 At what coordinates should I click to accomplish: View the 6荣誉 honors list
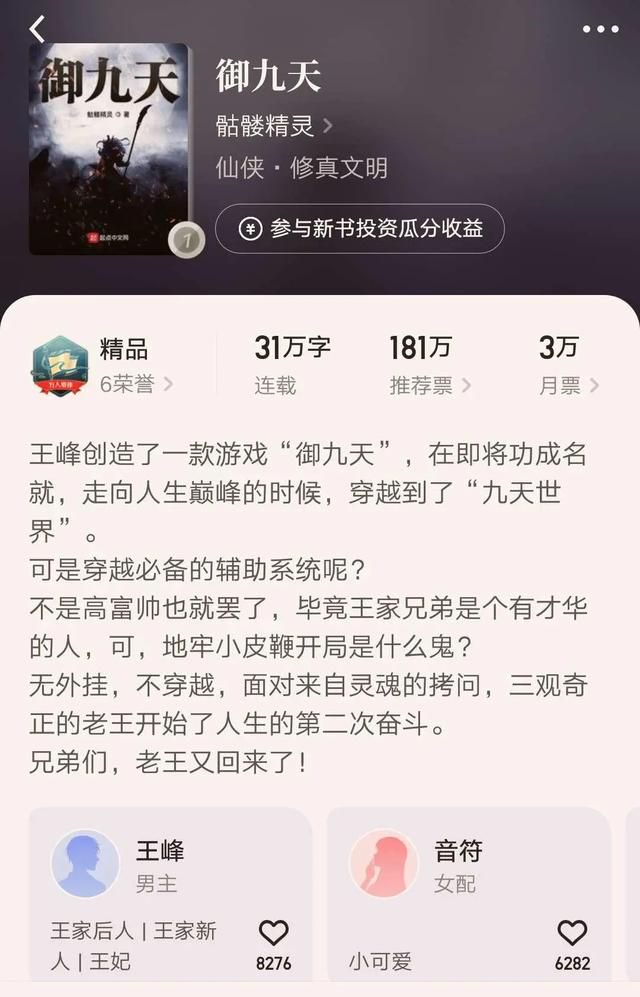point(136,384)
